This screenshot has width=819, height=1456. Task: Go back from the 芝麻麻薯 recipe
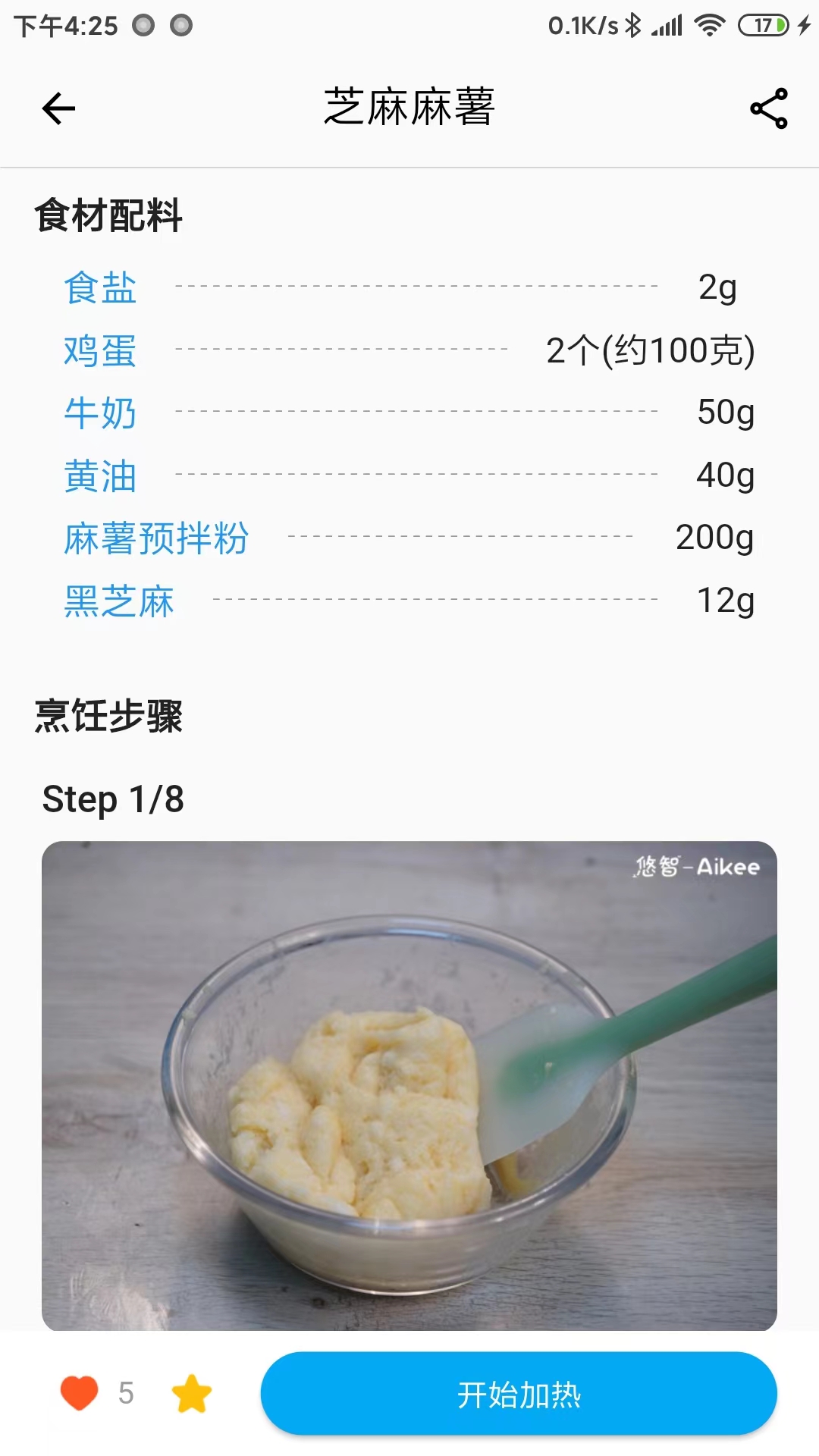pos(58,108)
